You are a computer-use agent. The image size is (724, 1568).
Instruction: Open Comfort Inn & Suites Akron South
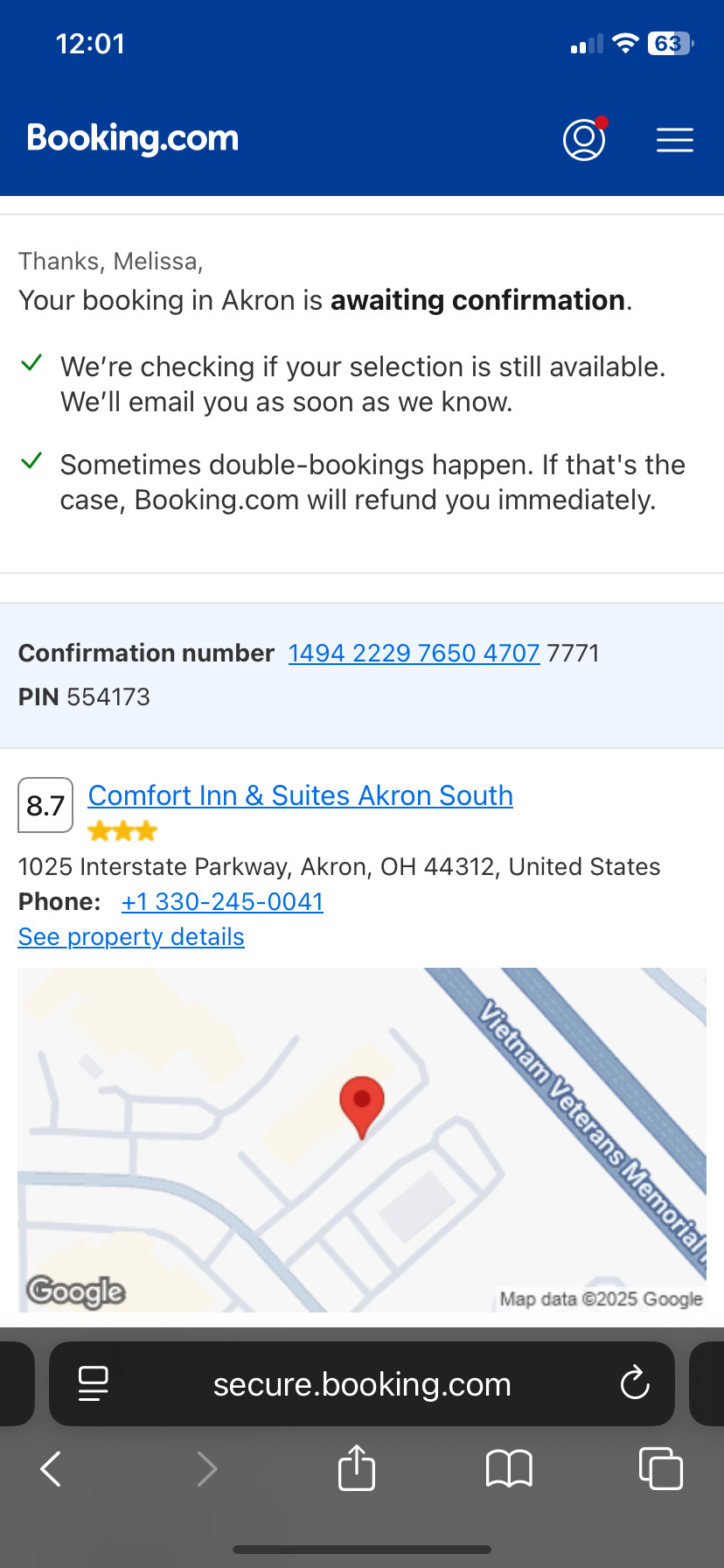point(301,795)
